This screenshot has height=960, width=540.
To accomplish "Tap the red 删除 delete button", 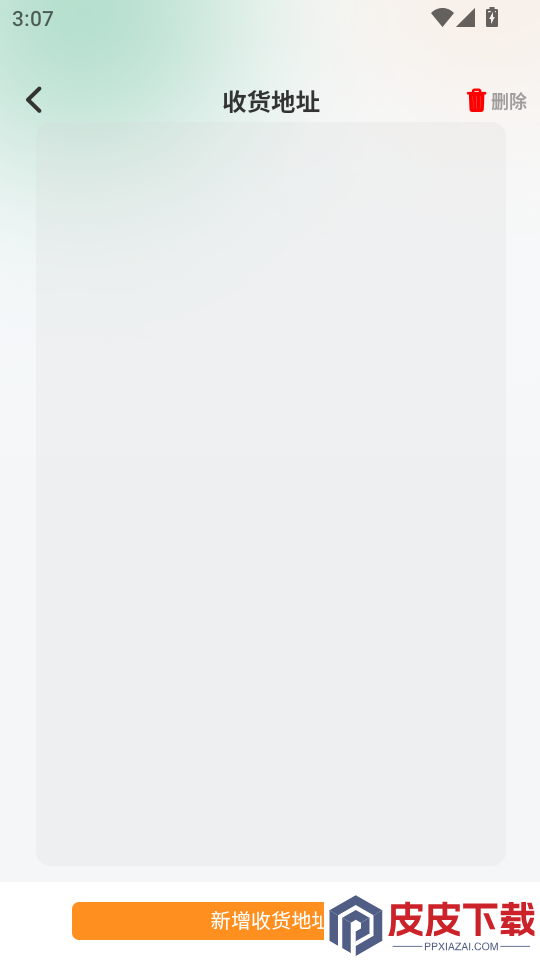I will pyautogui.click(x=497, y=101).
